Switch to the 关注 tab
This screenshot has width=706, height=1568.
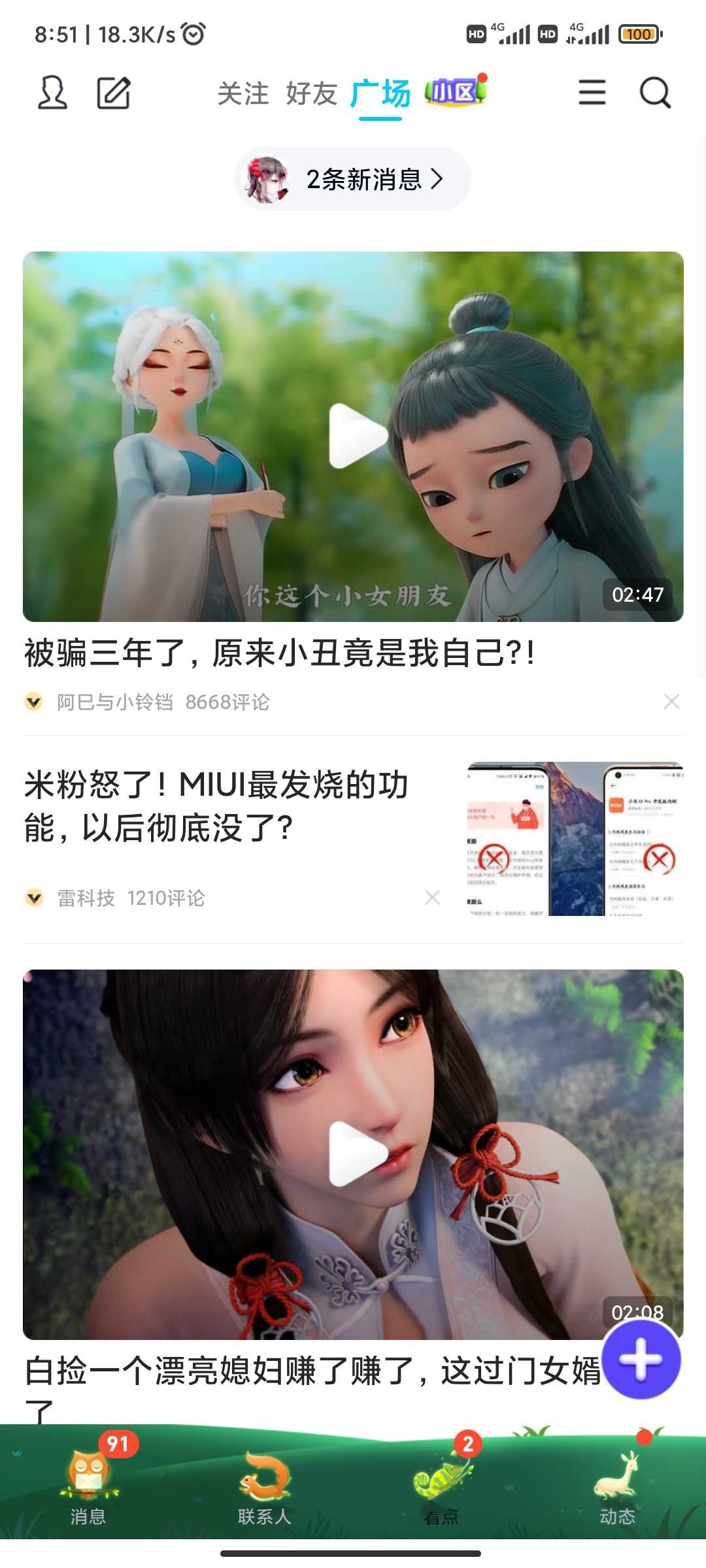pos(243,93)
